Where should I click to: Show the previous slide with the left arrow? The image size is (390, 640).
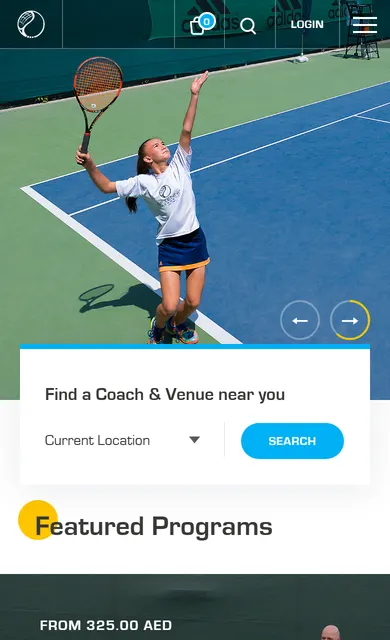click(x=300, y=320)
